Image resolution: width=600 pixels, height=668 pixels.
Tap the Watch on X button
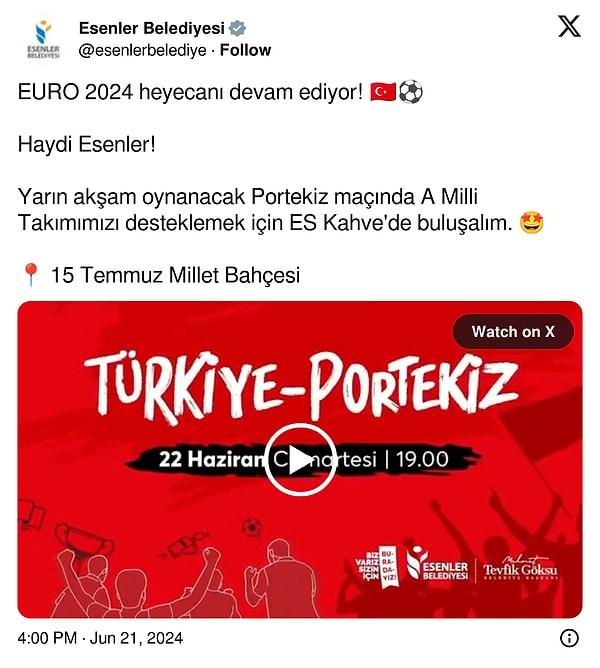pyautogui.click(x=513, y=332)
